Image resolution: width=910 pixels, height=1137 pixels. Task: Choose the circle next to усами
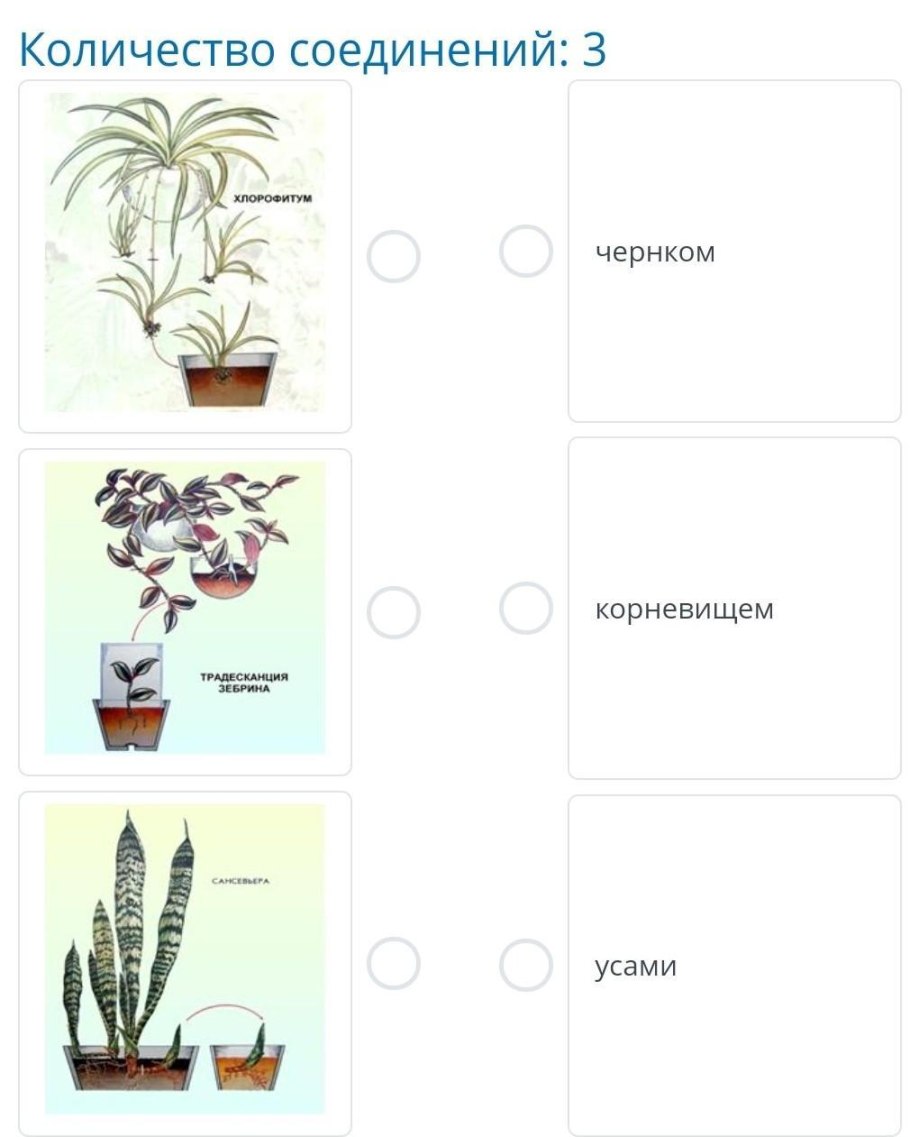pos(526,965)
